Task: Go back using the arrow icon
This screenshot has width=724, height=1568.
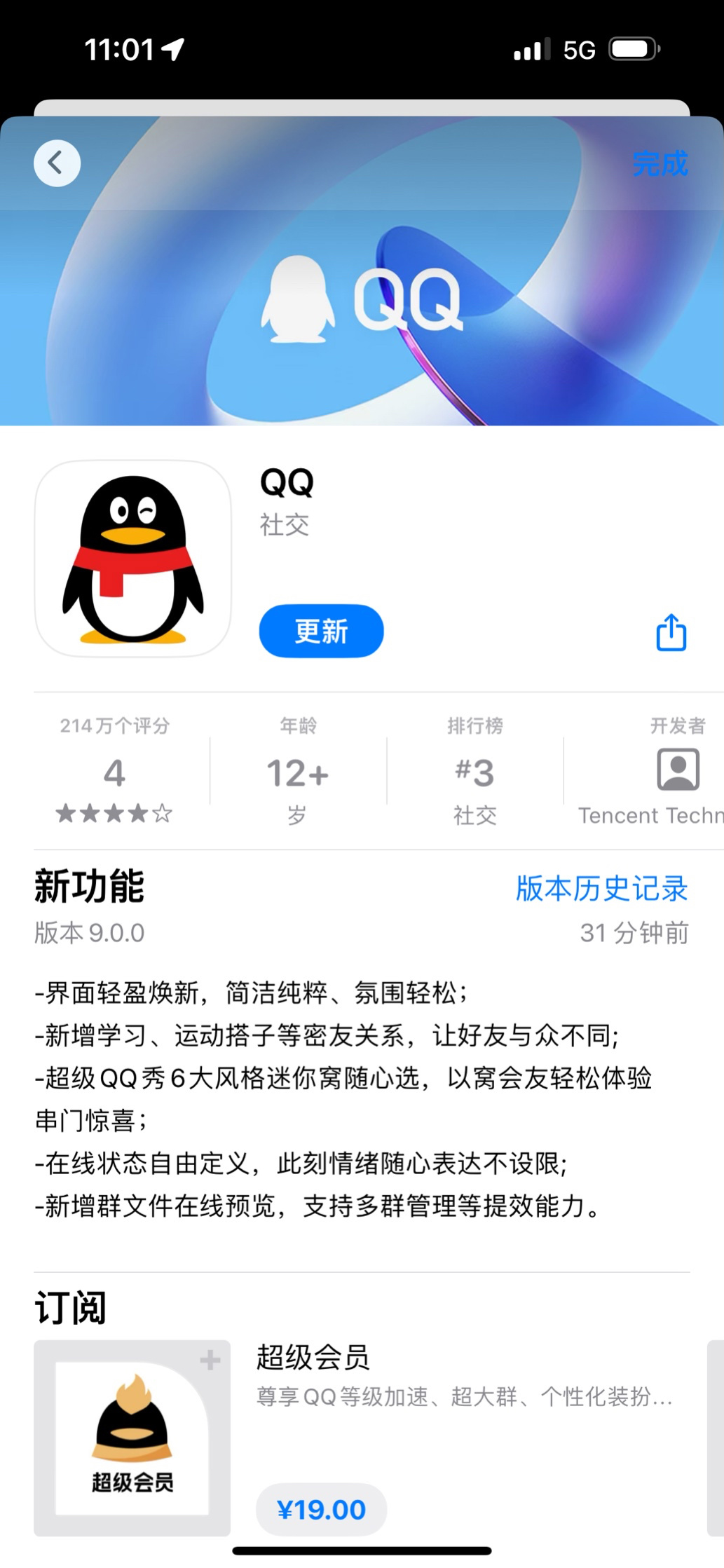Action: 57,163
